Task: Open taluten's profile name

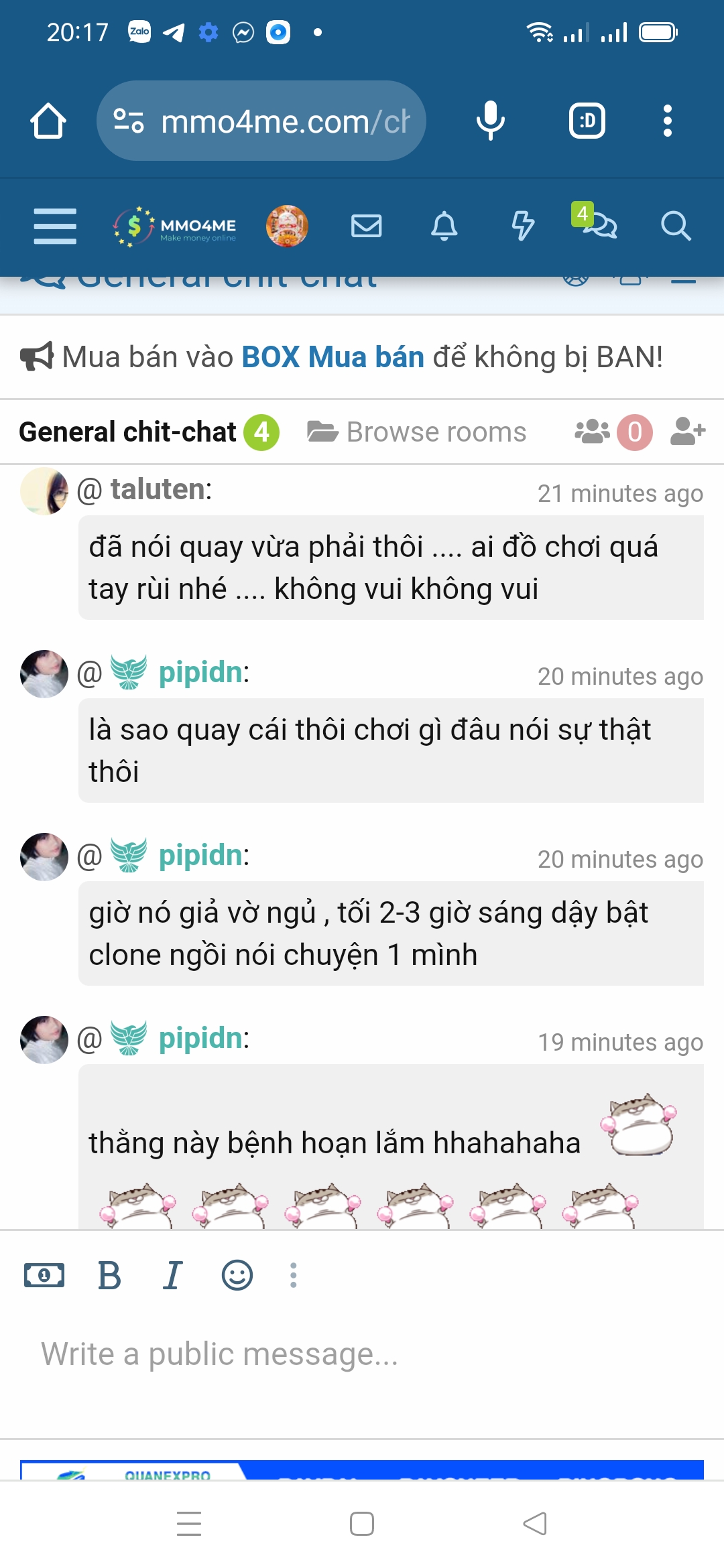Action: (x=158, y=490)
